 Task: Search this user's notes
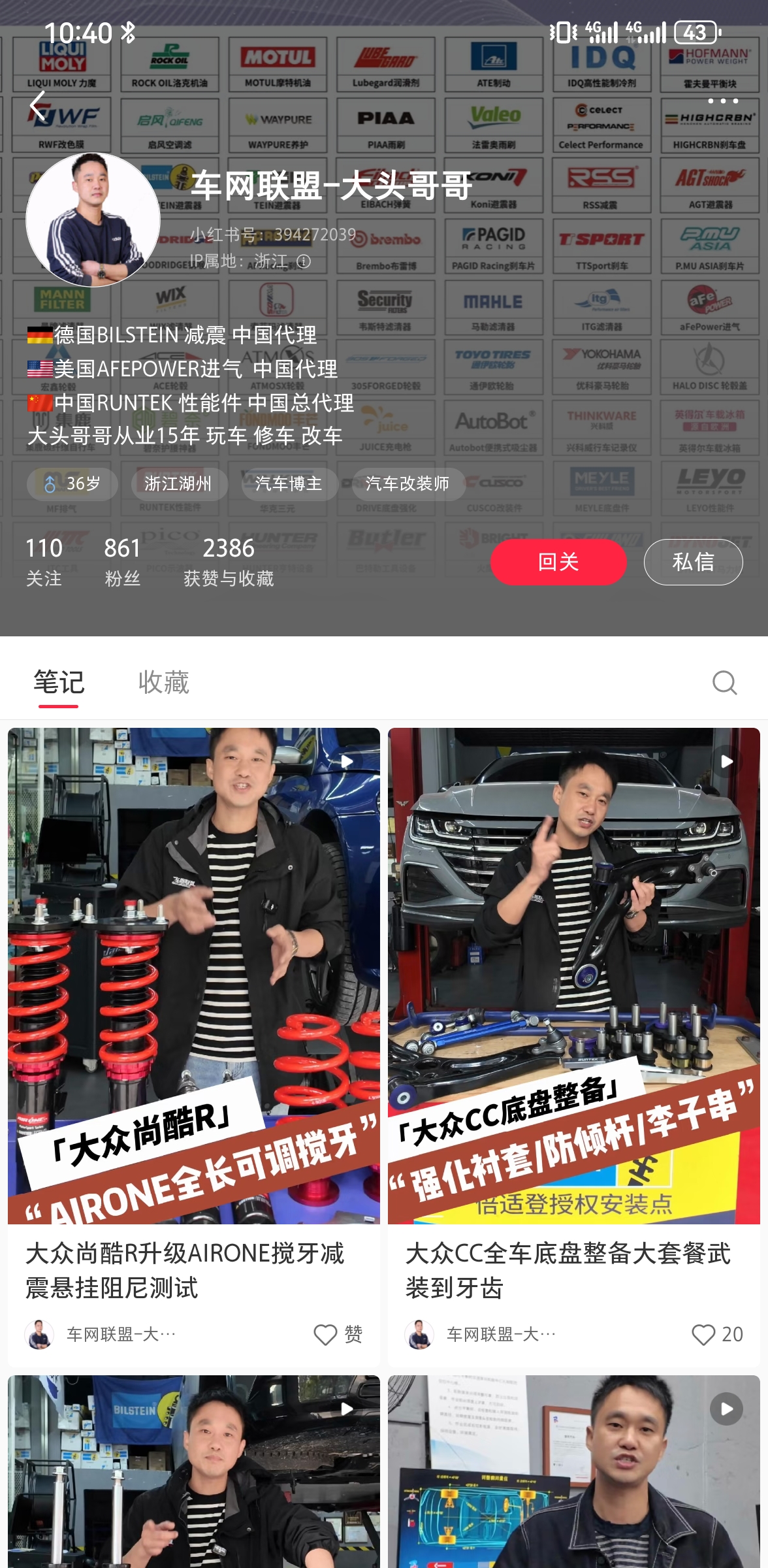pyautogui.click(x=724, y=683)
